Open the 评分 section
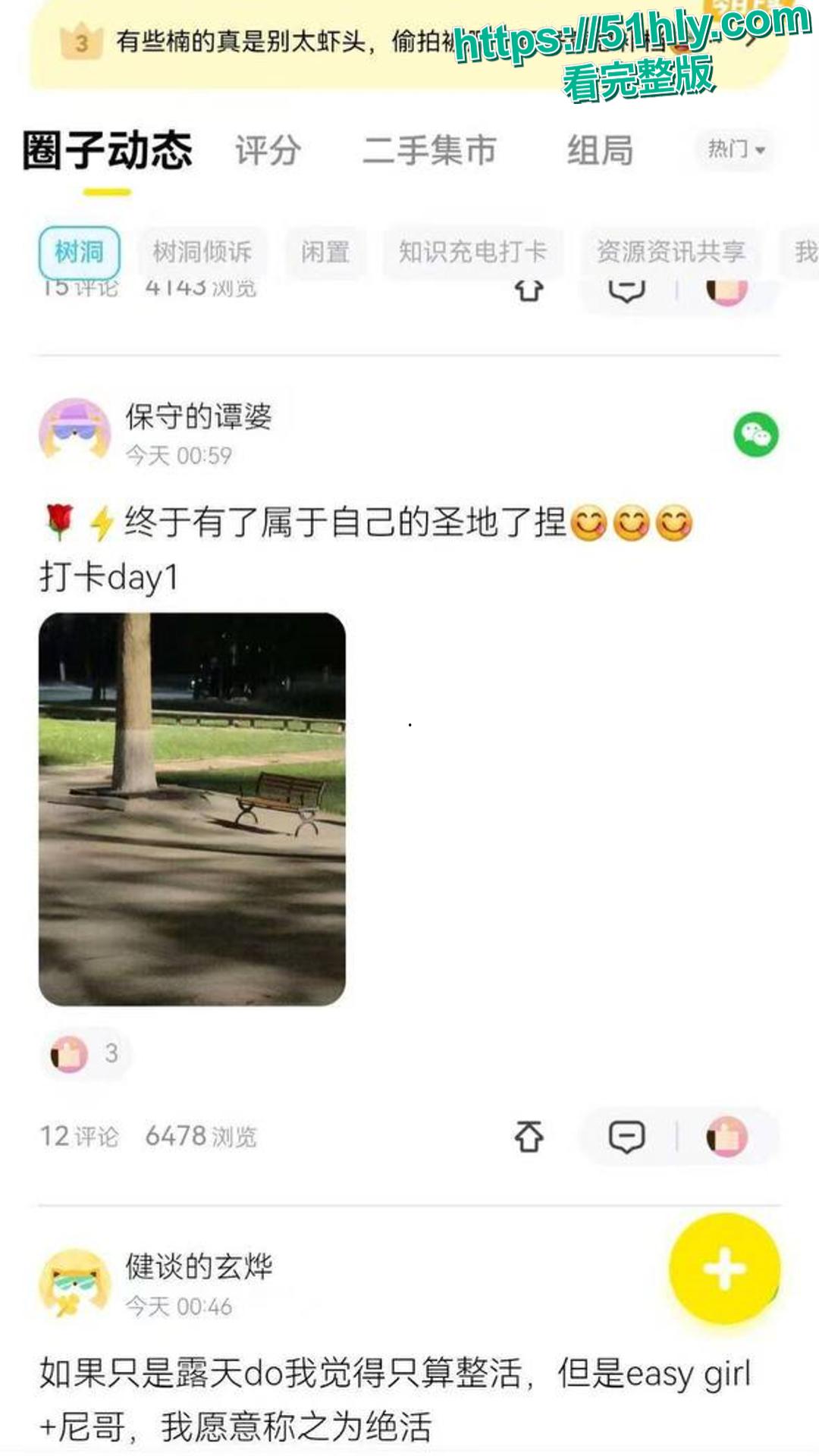Image resolution: width=819 pixels, height=1456 pixels. [268, 151]
